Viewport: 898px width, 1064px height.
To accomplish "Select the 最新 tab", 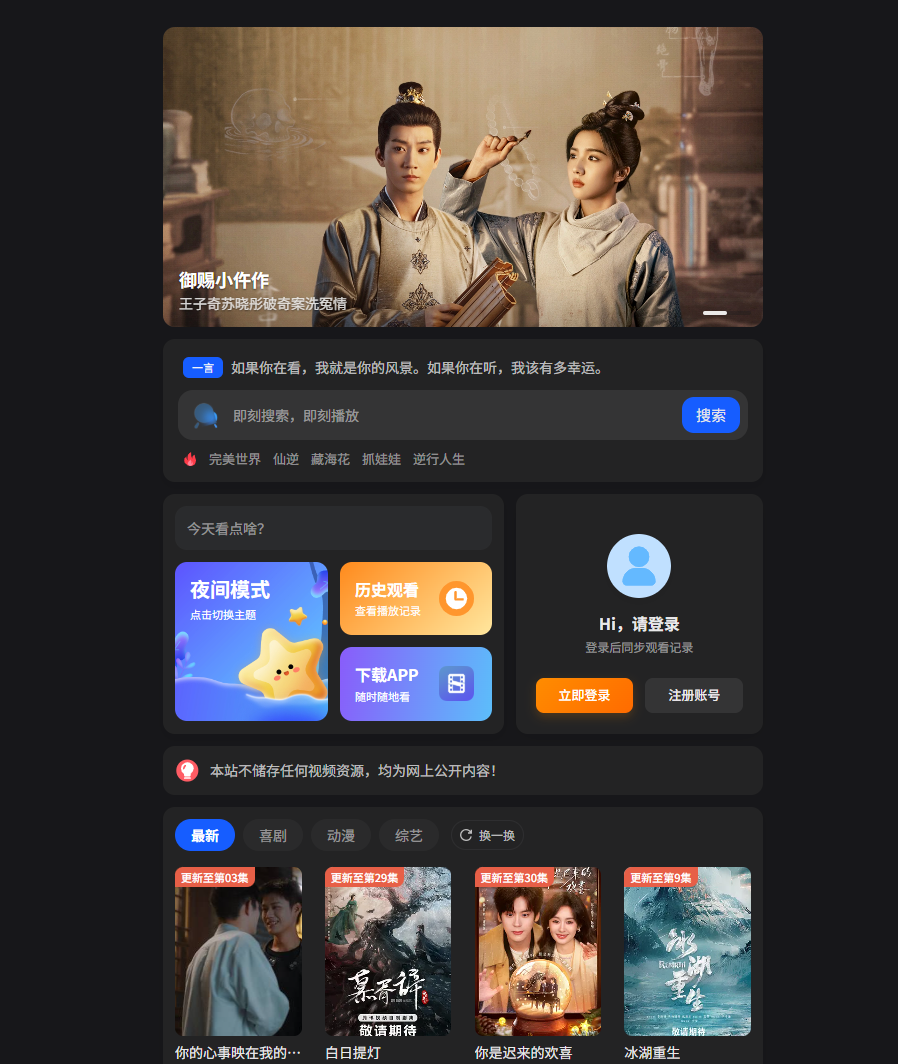I will coord(204,835).
